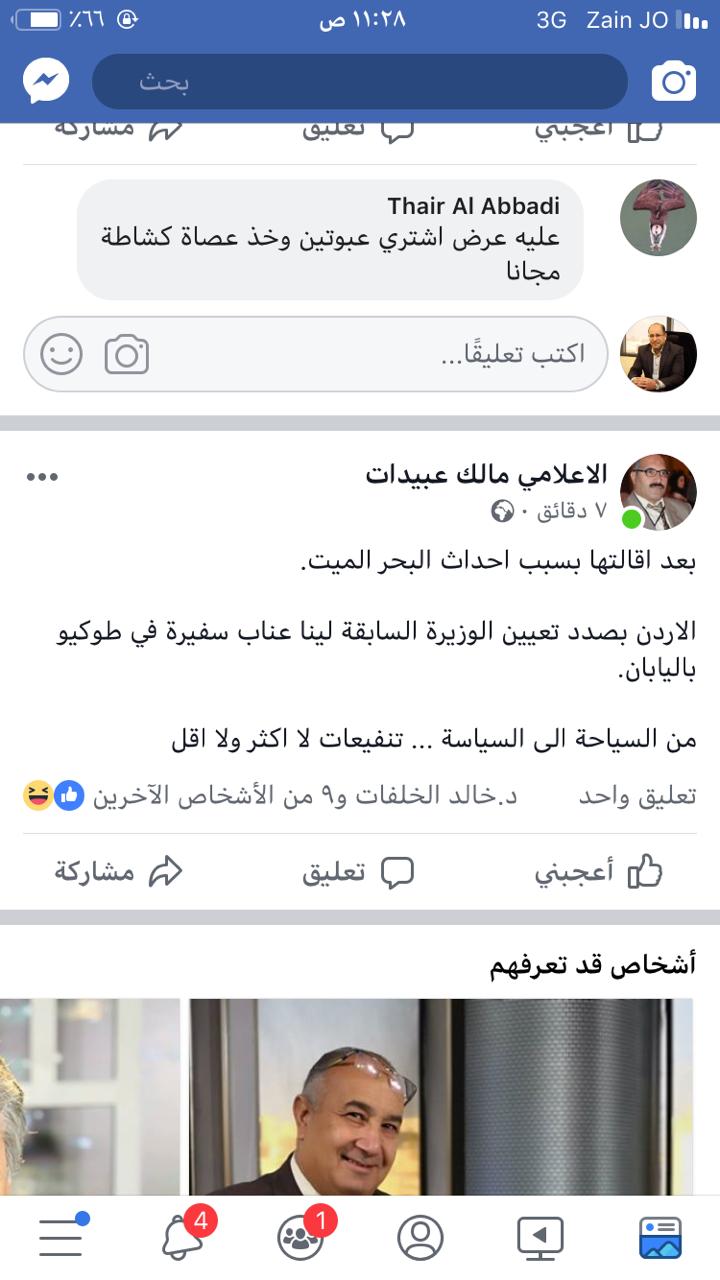The height and width of the screenshot is (1280, 720).
Task: Open post options for مالك عبيدات's post
Action: coord(42,477)
